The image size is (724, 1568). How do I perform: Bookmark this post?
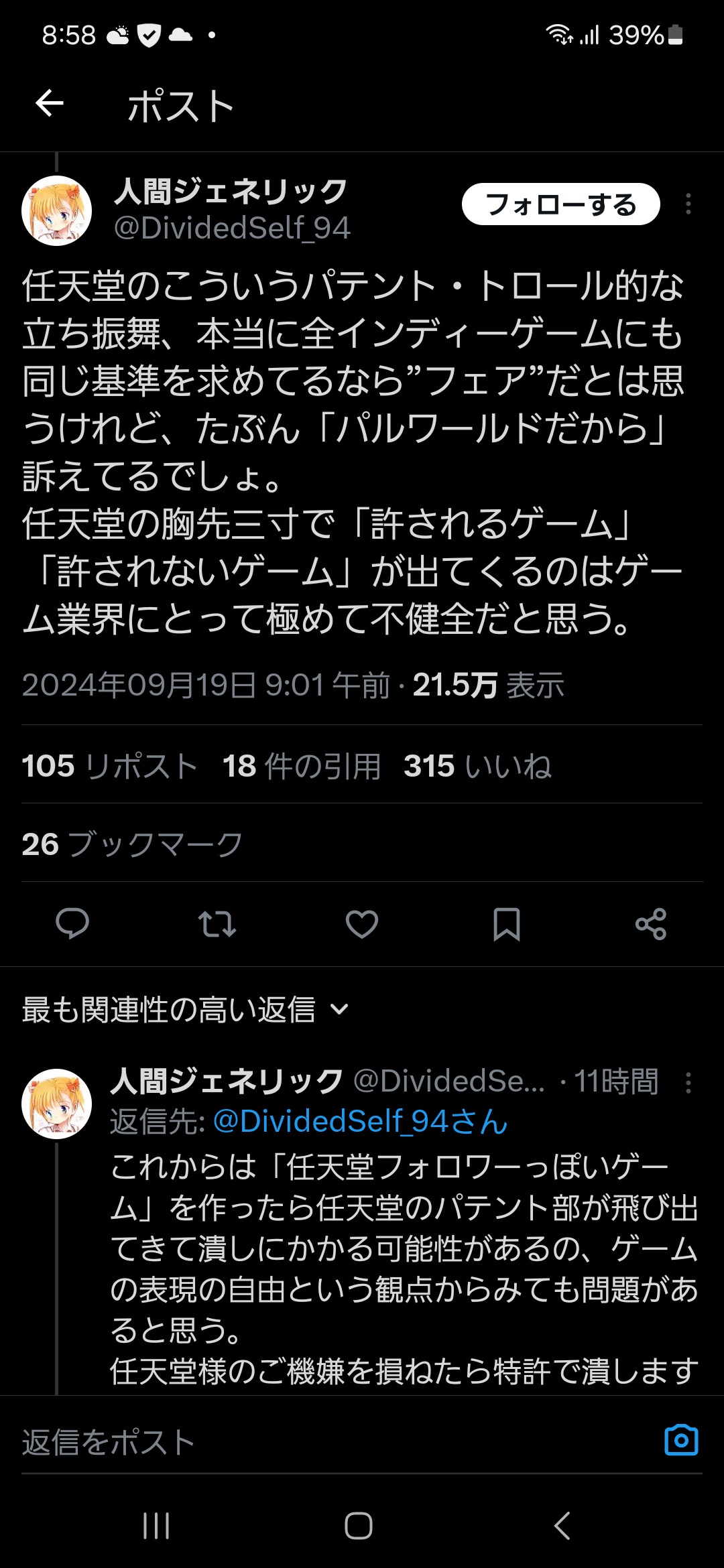[x=506, y=924]
